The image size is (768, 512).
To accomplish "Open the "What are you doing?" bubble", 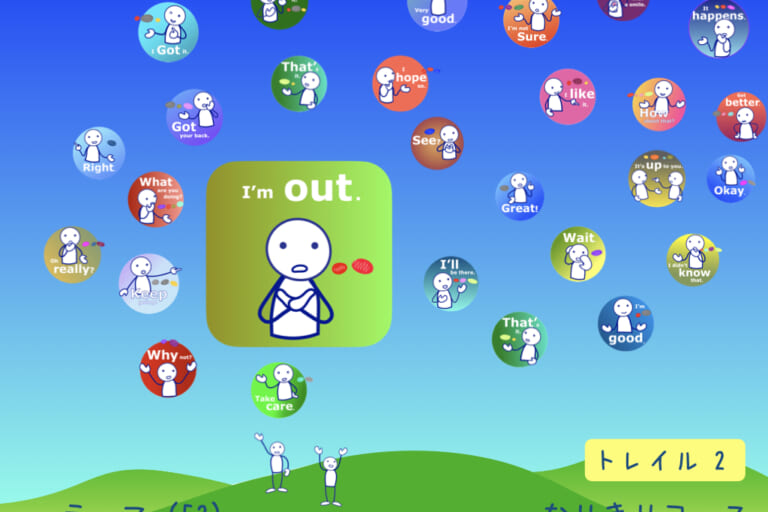I will [x=155, y=198].
